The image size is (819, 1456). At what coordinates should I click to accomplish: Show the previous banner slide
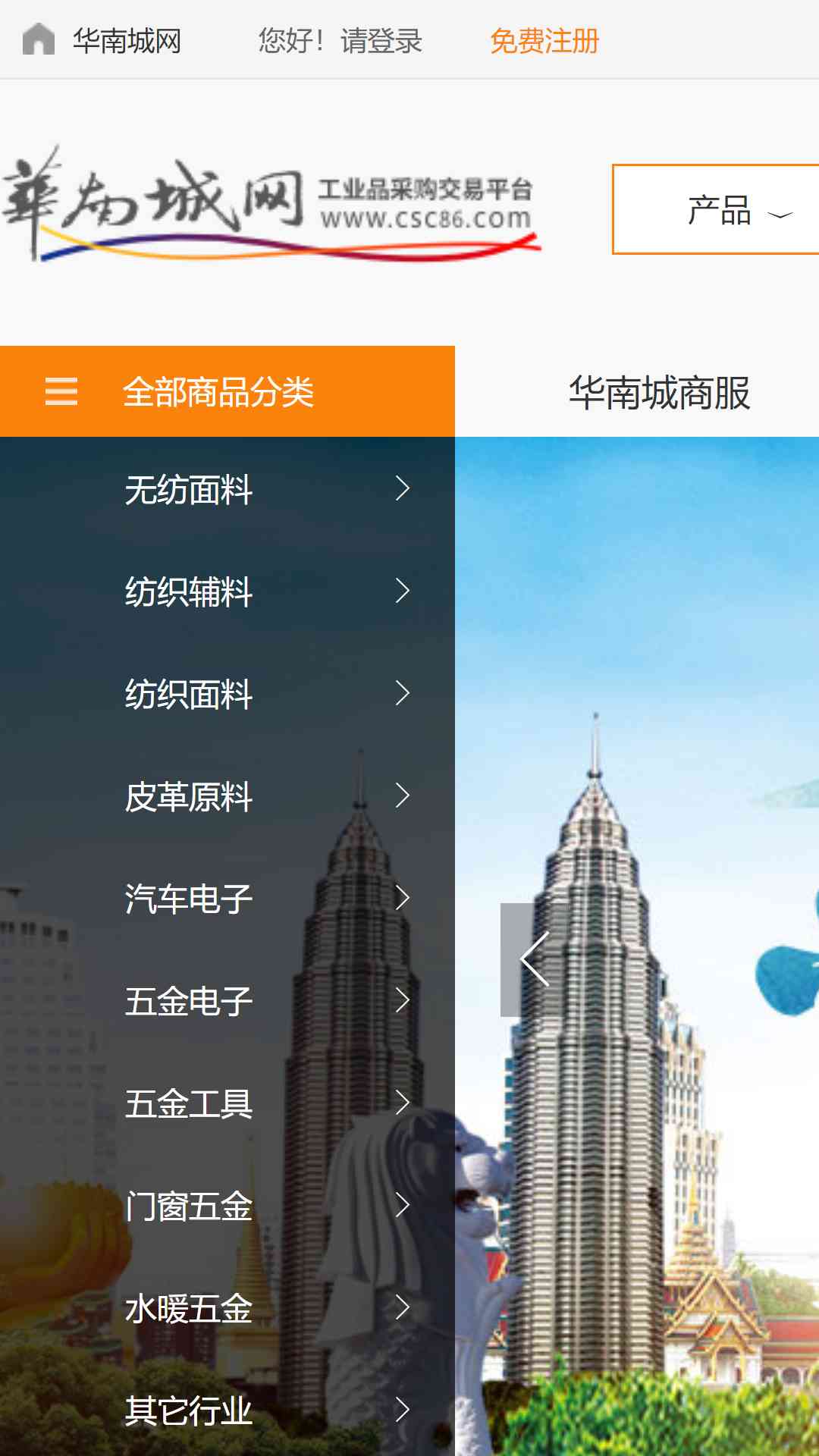(x=534, y=959)
